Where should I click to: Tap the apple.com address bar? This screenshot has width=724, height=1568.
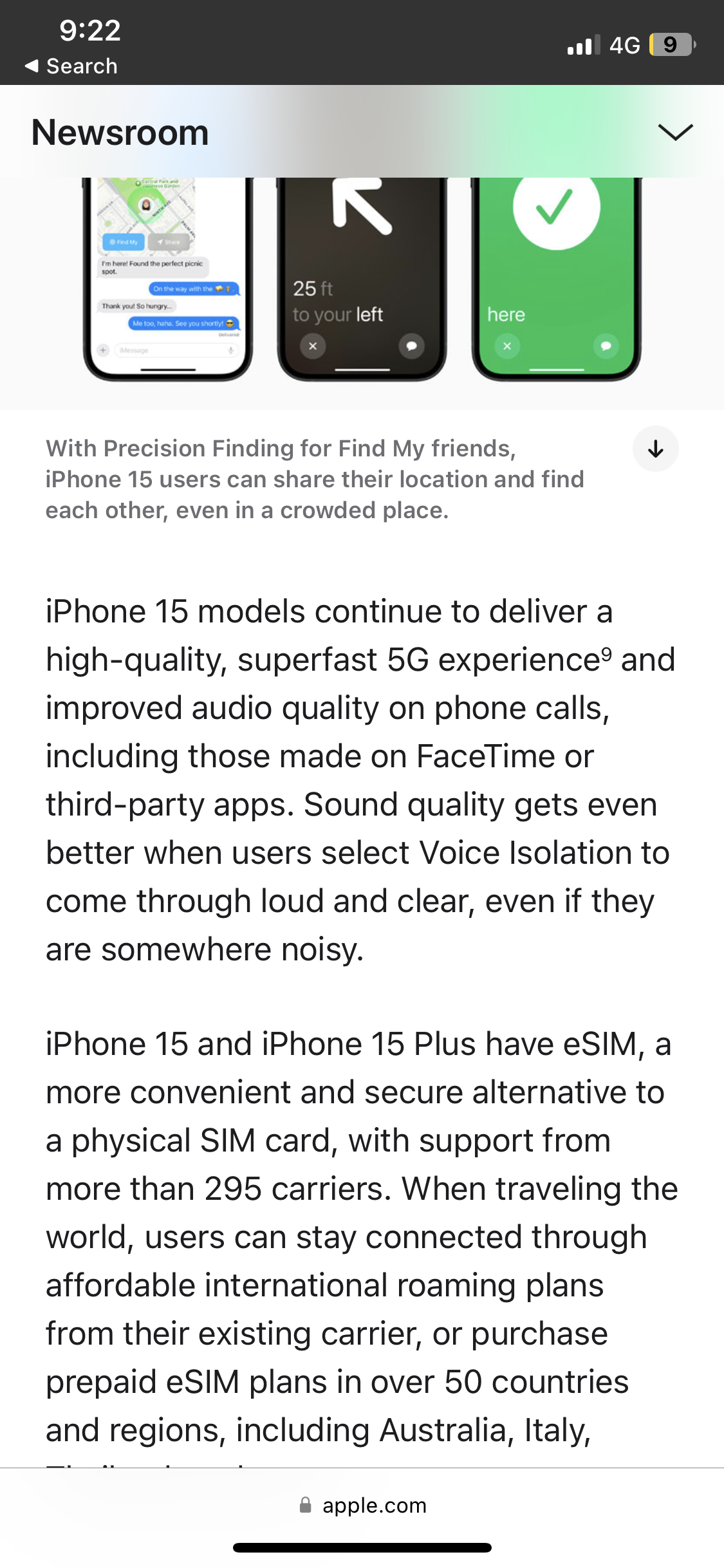coord(362,1505)
